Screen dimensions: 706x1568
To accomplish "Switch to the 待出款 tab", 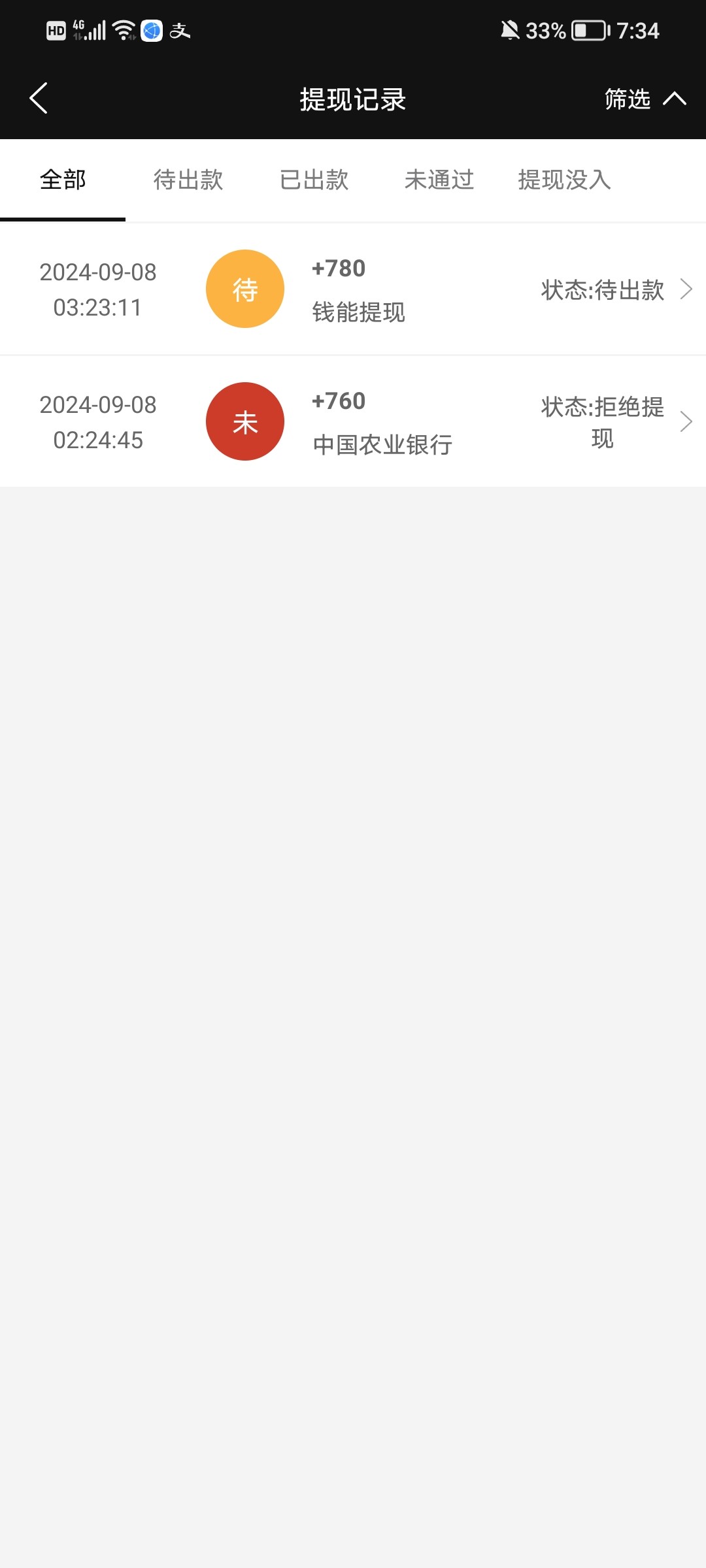I will pos(188,180).
